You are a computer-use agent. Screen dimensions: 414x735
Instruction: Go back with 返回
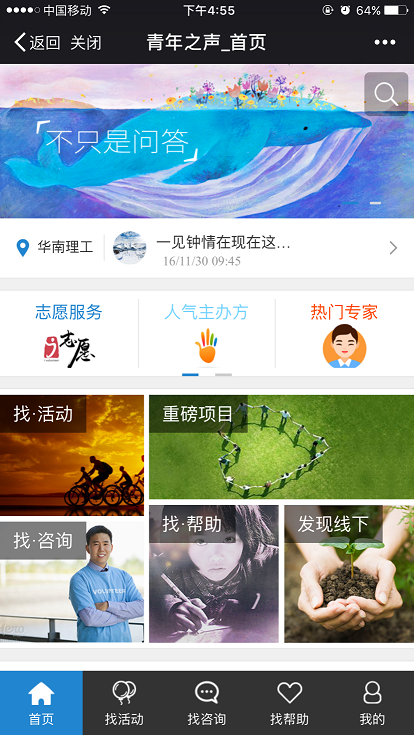click(37, 43)
